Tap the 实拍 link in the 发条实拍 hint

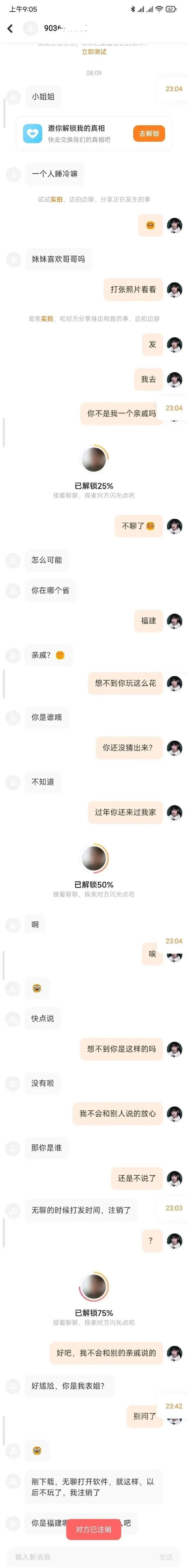(x=47, y=318)
